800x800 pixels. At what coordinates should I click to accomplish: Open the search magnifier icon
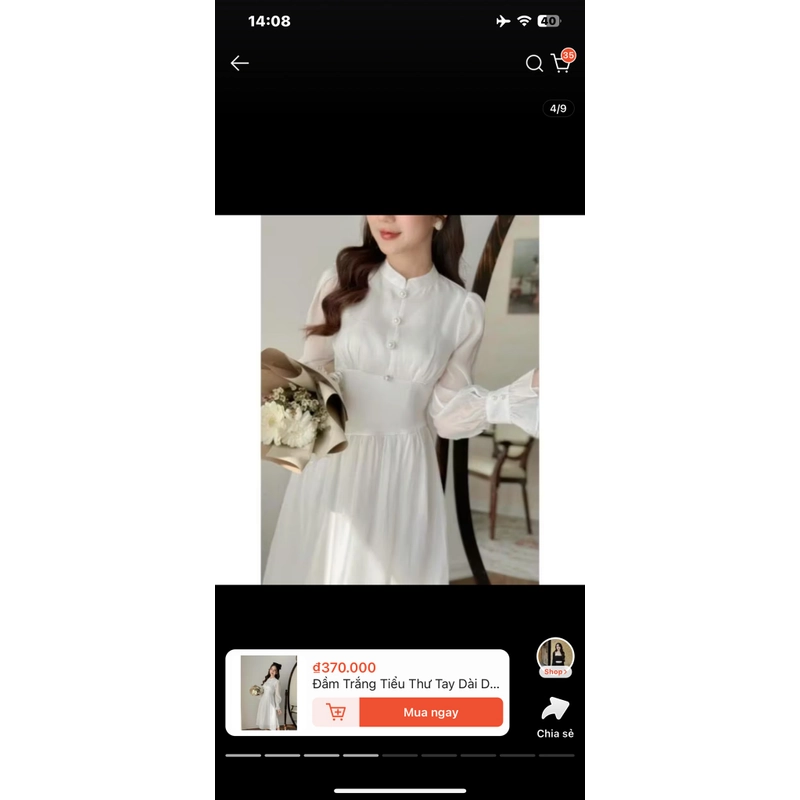pos(534,64)
